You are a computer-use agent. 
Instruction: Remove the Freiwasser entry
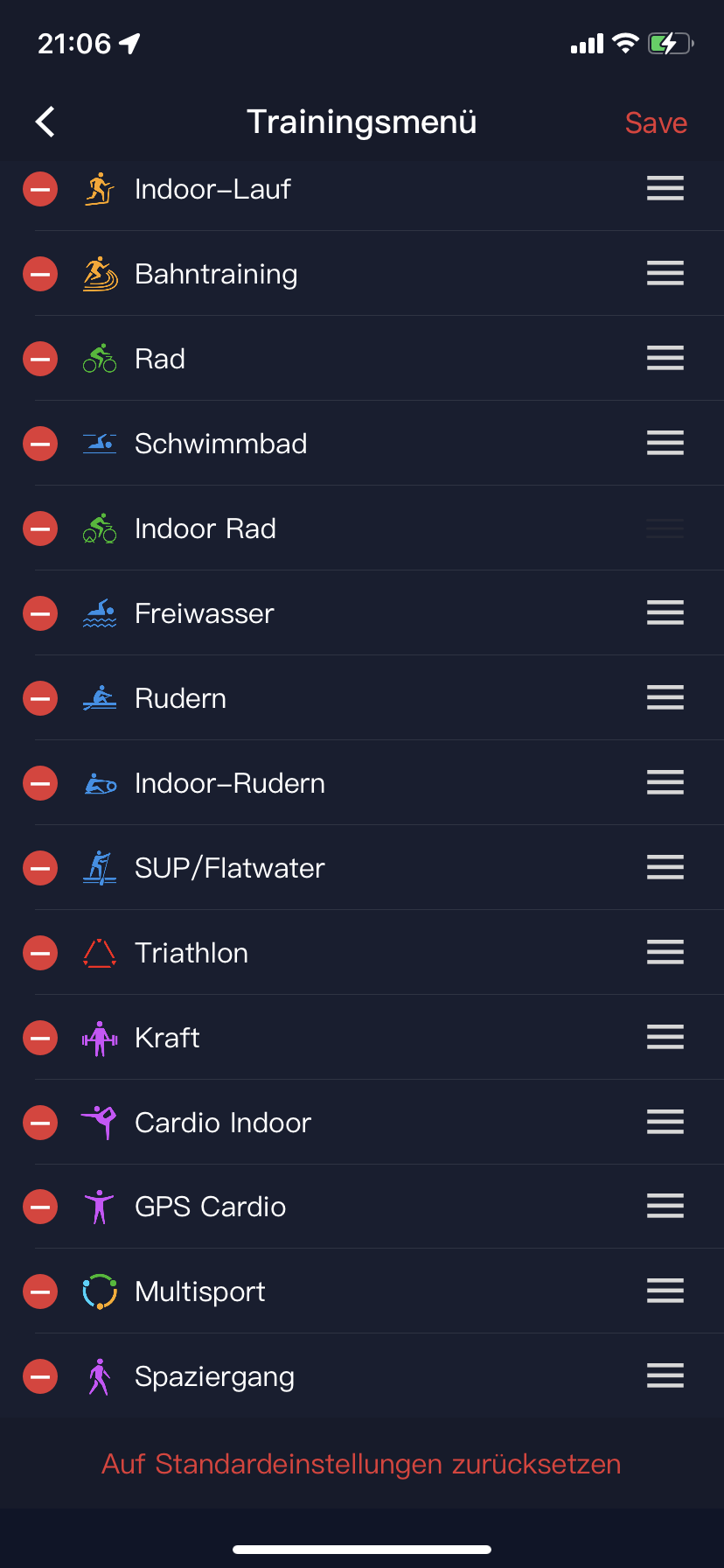click(x=40, y=613)
